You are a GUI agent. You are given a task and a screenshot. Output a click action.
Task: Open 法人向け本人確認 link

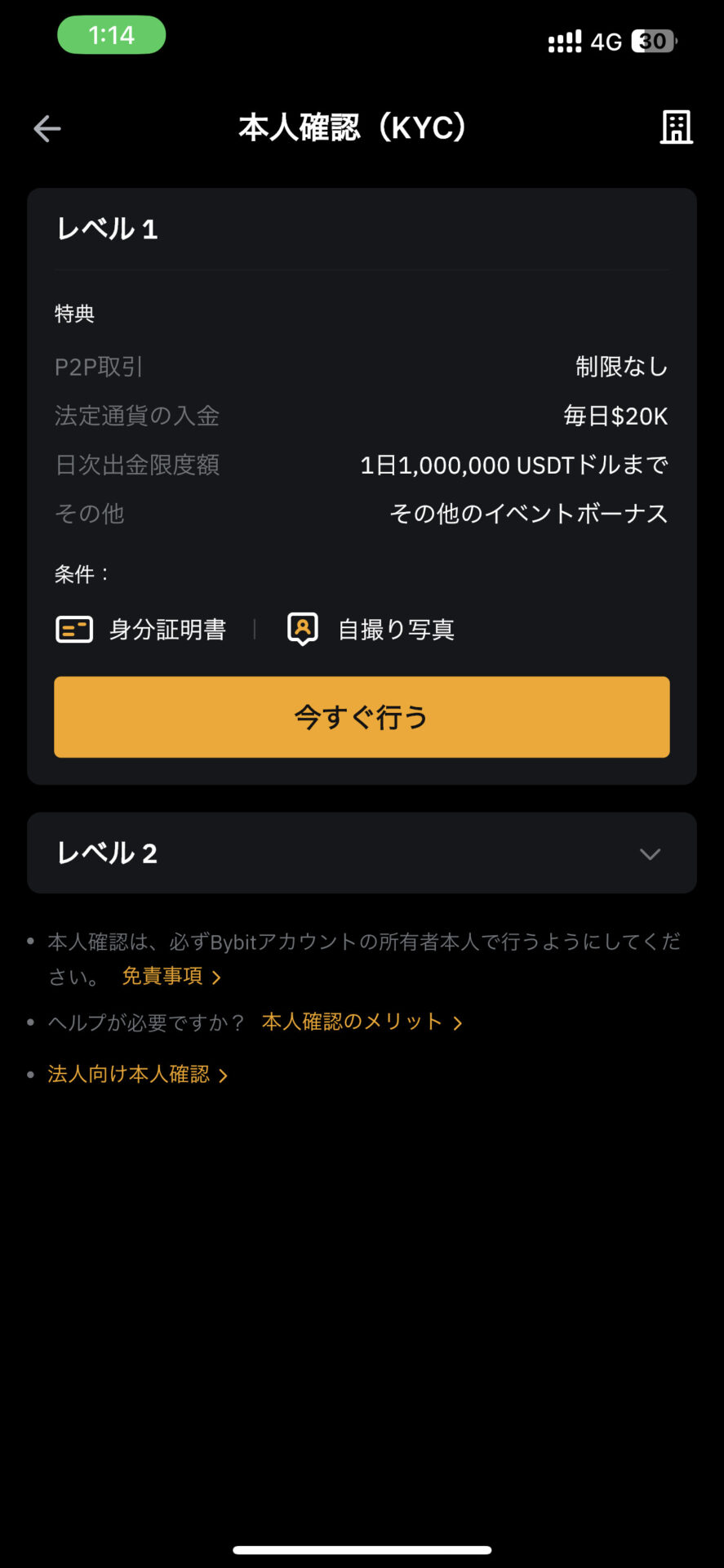click(136, 1074)
